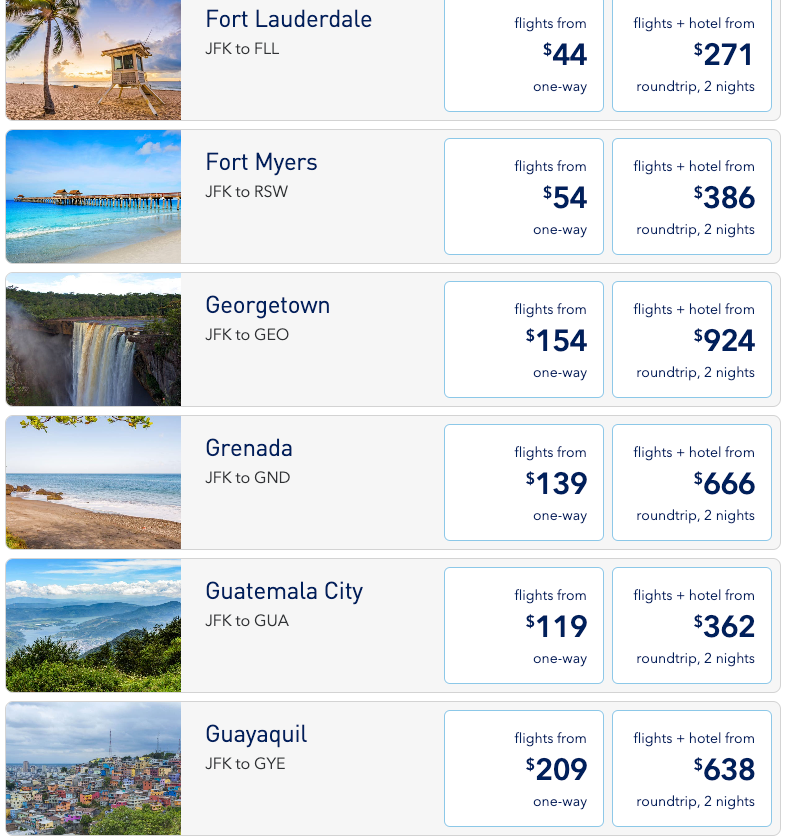Image resolution: width=791 pixels, height=839 pixels.
Task: Open the Fort Myers destination link
Action: (261, 162)
